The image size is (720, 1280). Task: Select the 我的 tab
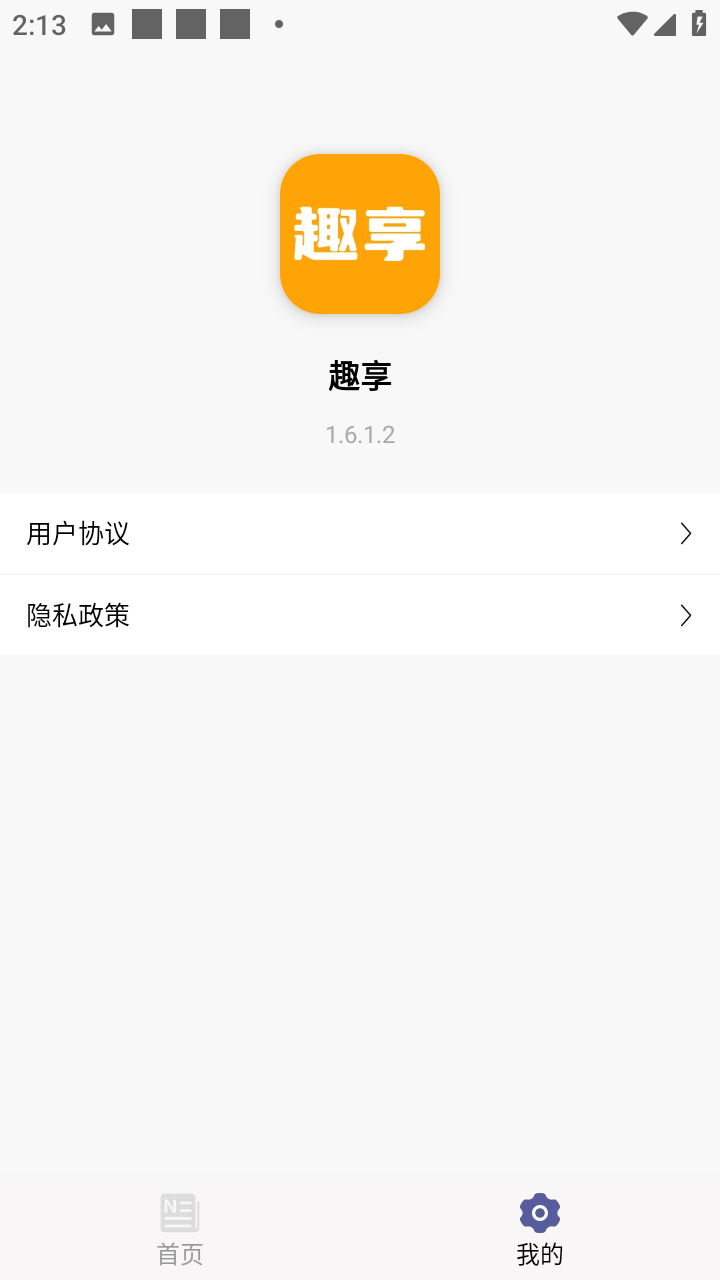pyautogui.click(x=540, y=1228)
